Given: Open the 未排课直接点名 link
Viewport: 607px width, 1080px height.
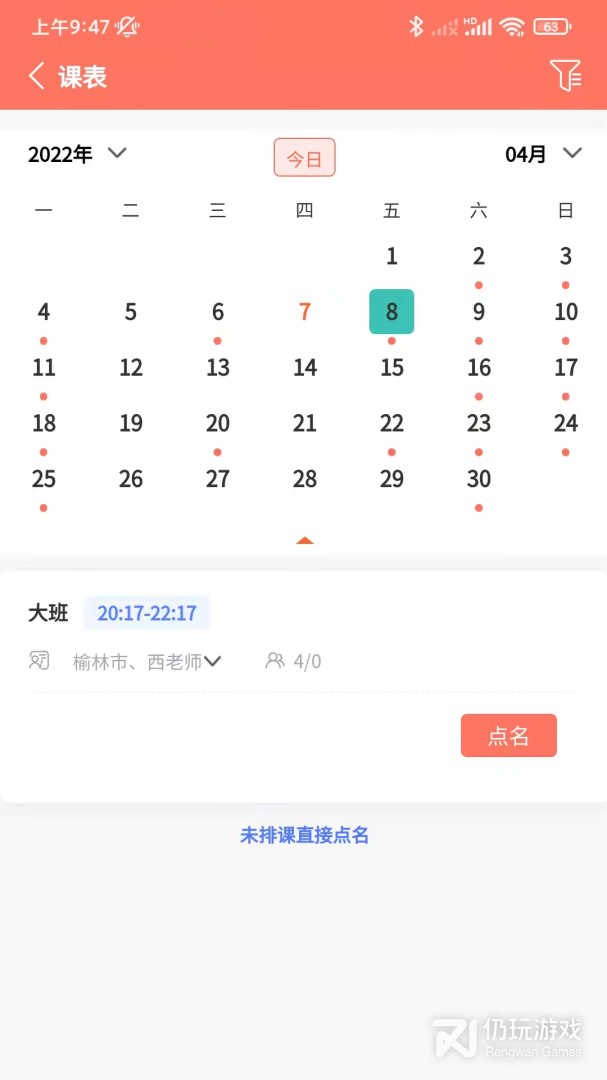Looking at the screenshot, I should click(x=304, y=835).
